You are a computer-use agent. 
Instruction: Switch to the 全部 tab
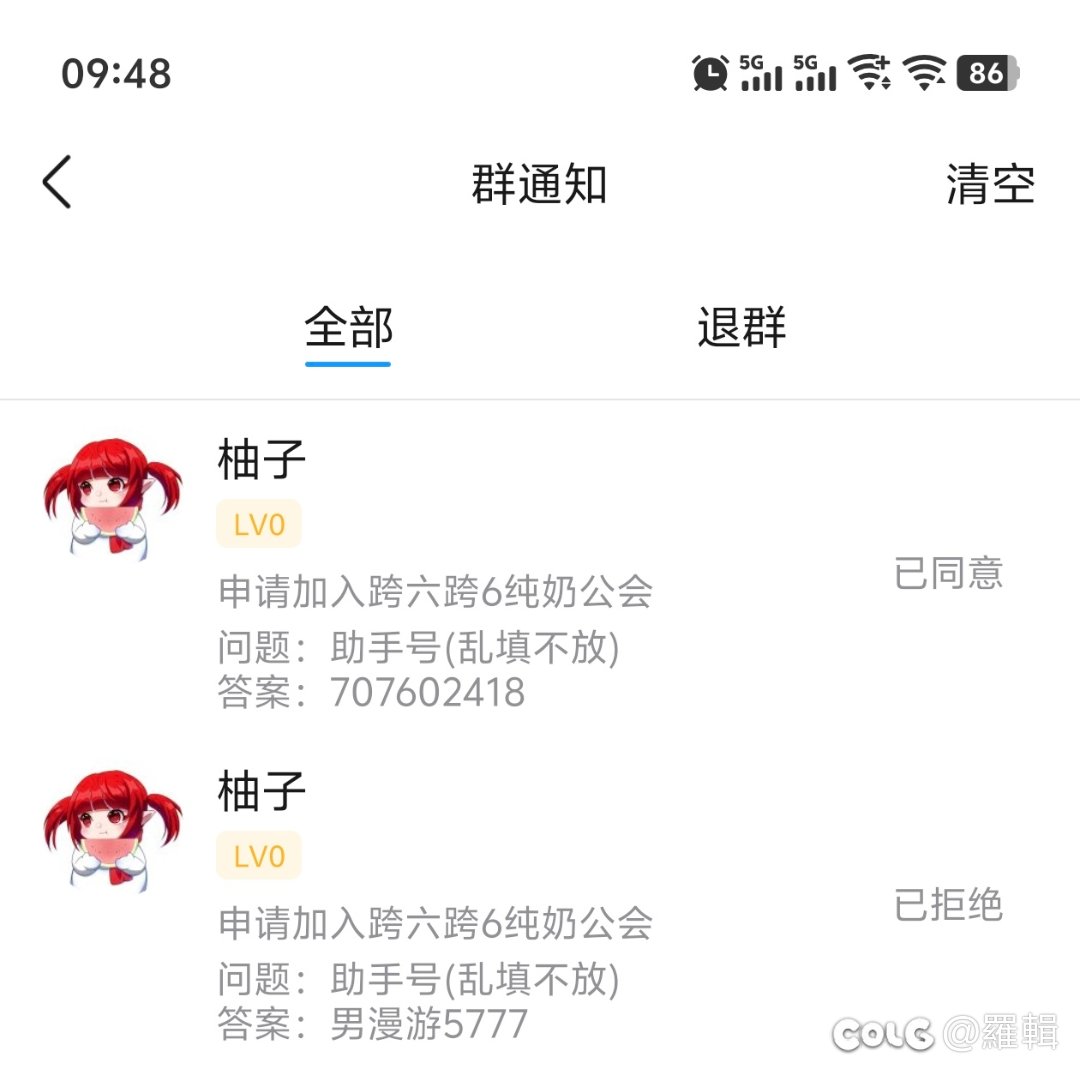point(348,328)
